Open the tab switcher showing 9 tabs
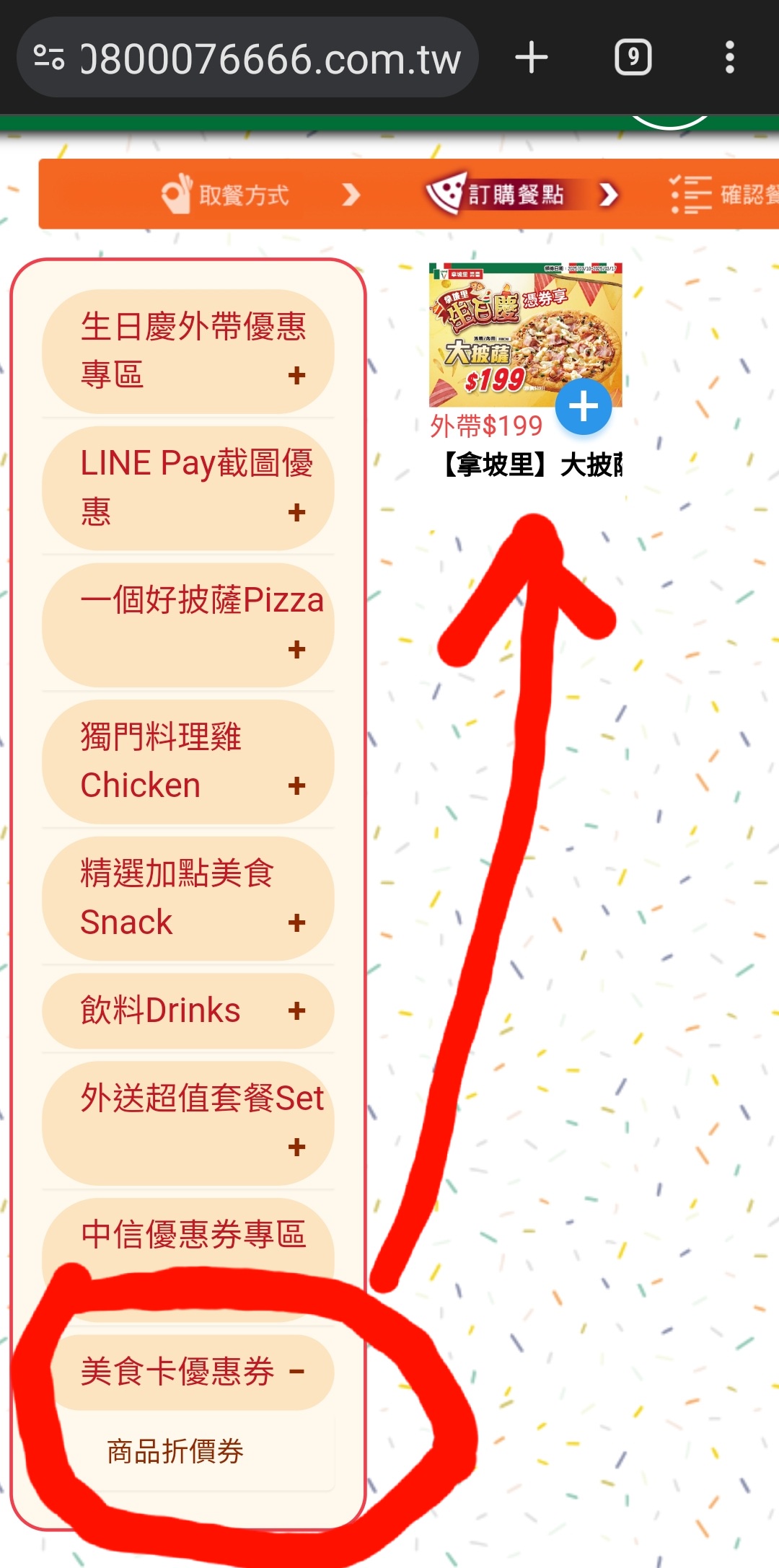The image size is (779, 1568). 633,58
